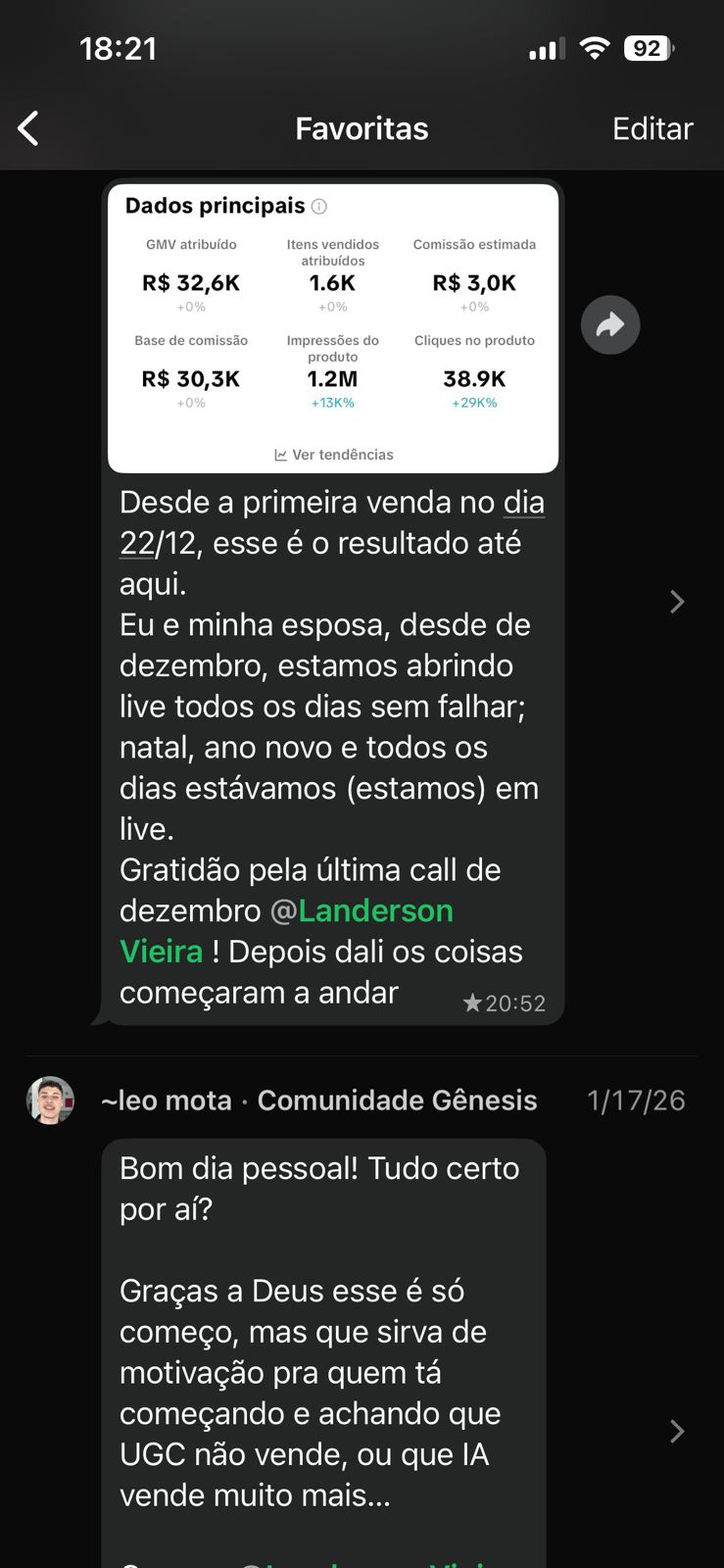
Task: Tap the trends chart icon before Ver tendências
Action: [x=281, y=454]
